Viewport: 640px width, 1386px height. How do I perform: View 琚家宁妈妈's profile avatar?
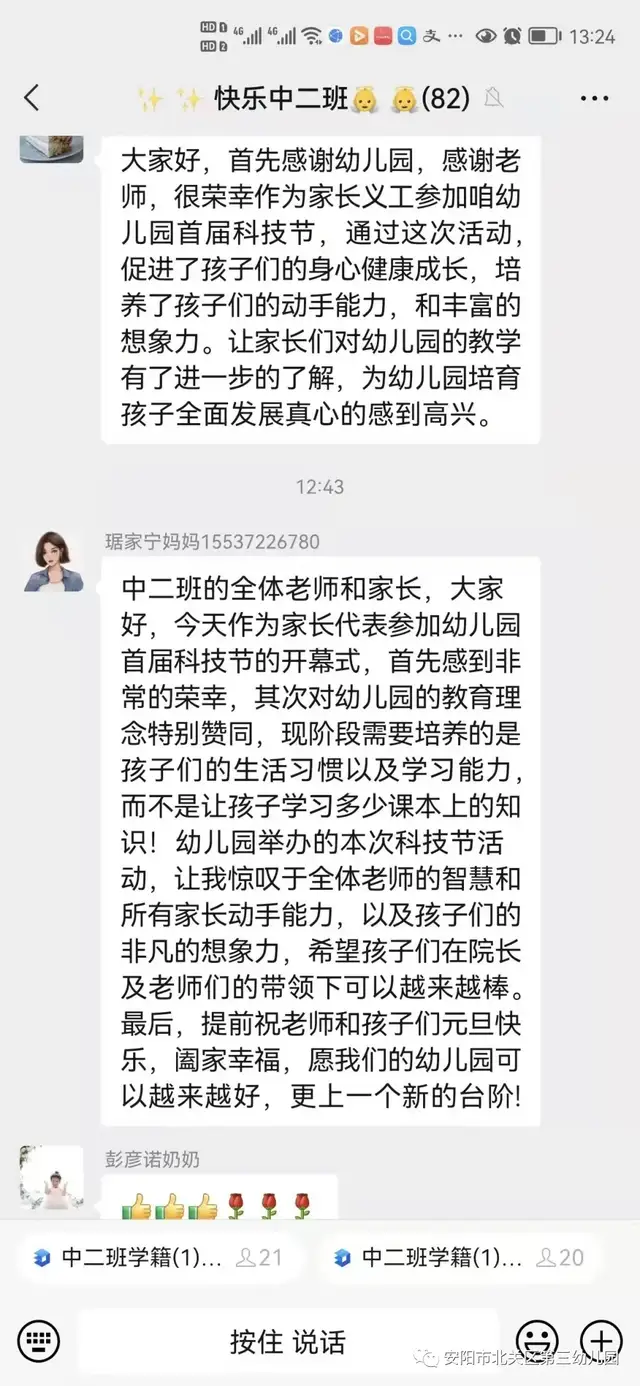[x=53, y=562]
